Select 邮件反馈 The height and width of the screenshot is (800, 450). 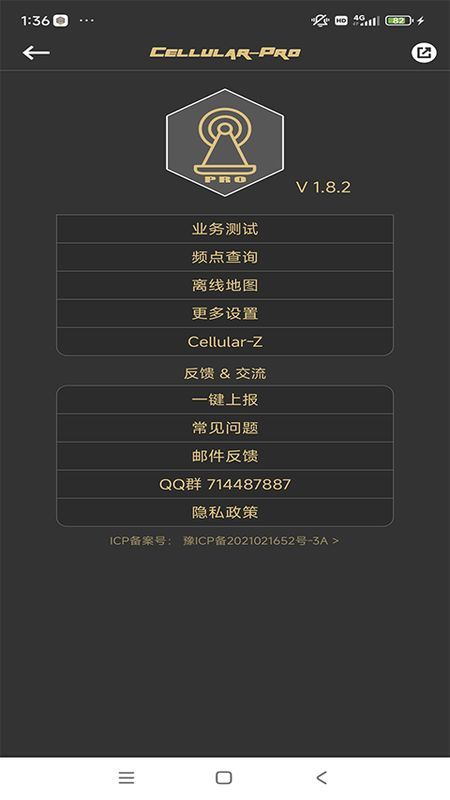(x=225, y=456)
